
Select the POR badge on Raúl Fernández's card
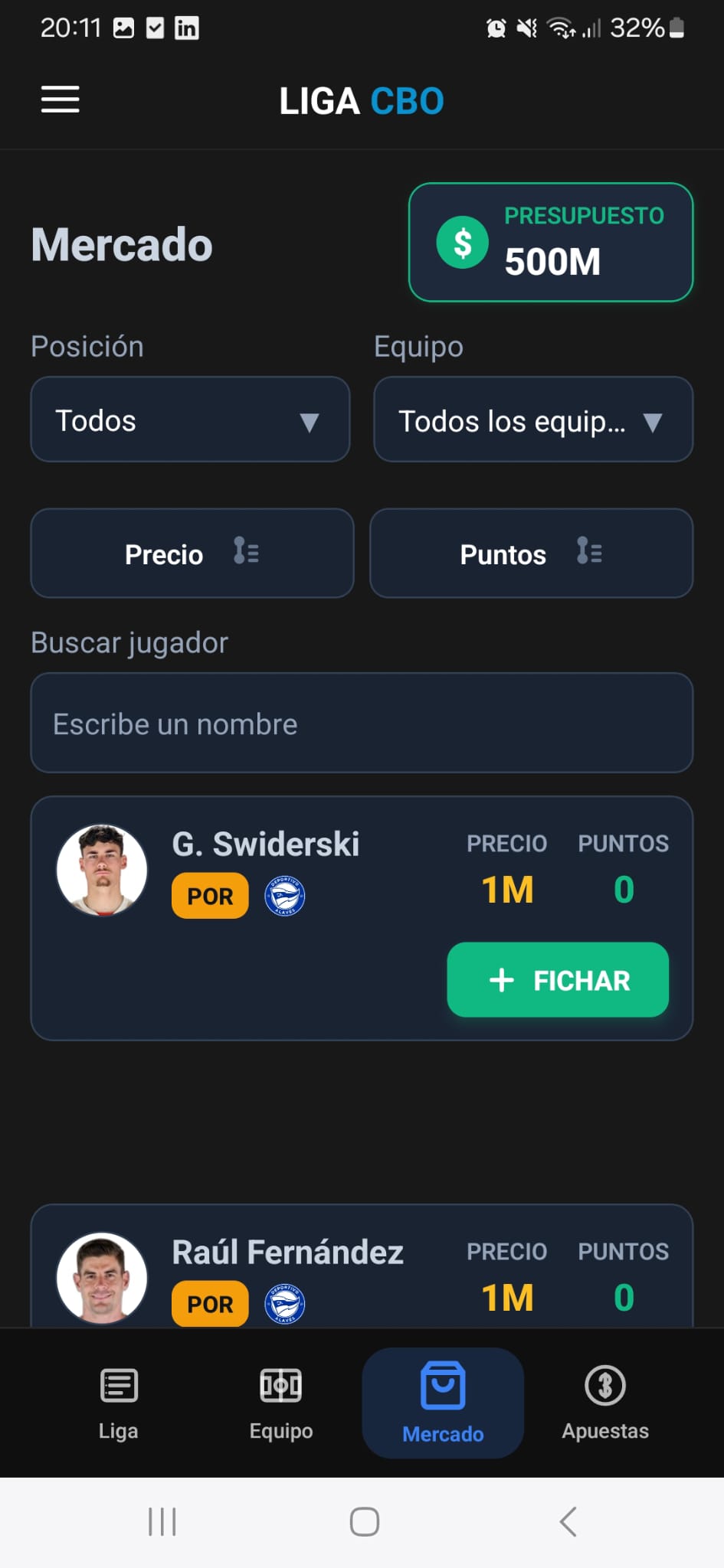click(x=209, y=1303)
